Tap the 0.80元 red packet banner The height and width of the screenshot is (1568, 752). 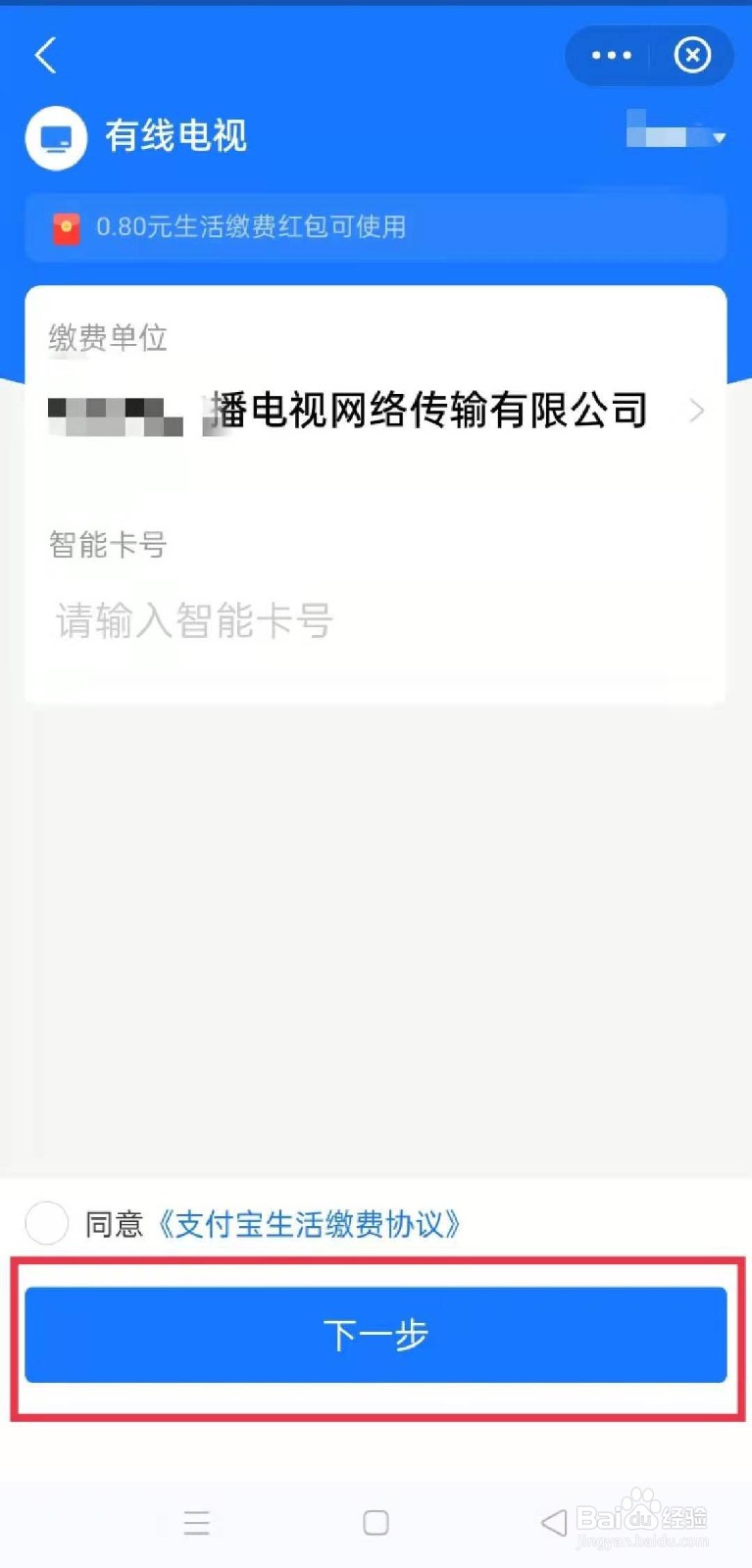pyautogui.click(x=376, y=227)
